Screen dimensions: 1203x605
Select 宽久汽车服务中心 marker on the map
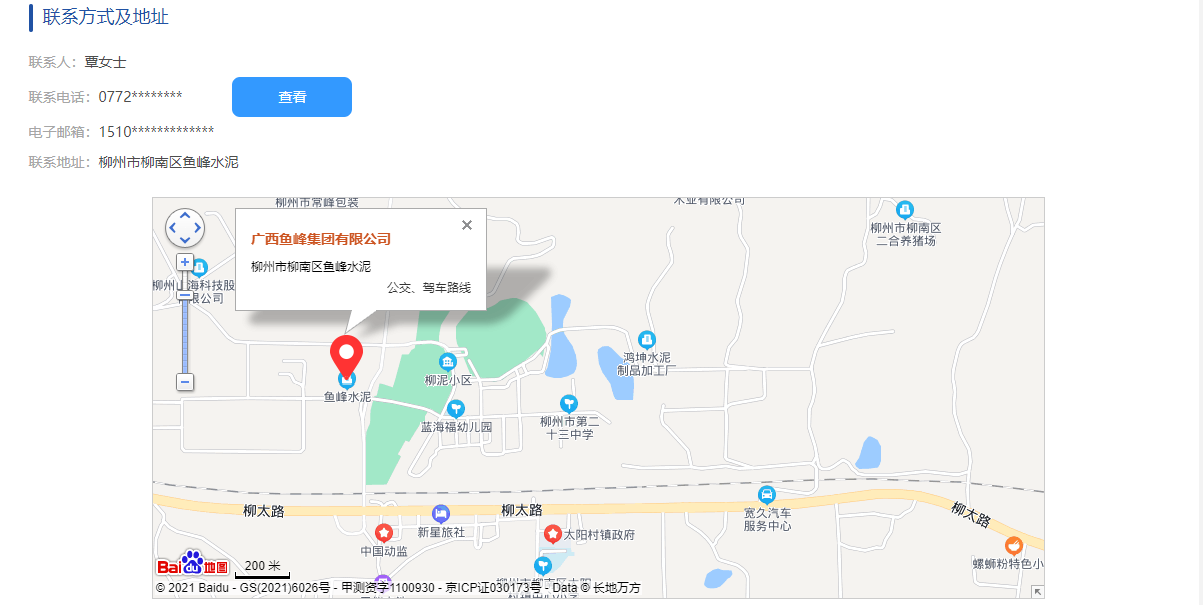coord(767,495)
